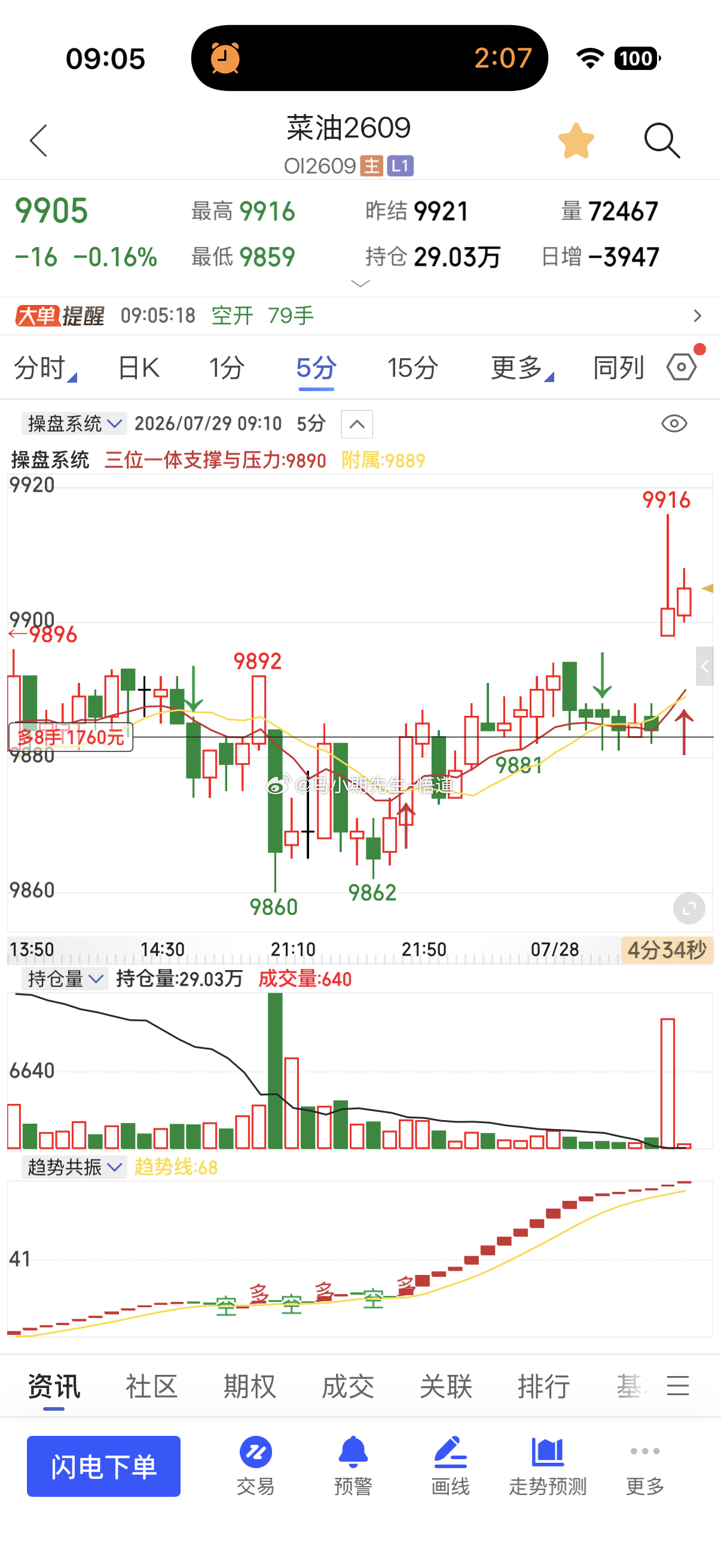
Task: Open the 持仓量 indicator dropdown
Action: pos(65,979)
